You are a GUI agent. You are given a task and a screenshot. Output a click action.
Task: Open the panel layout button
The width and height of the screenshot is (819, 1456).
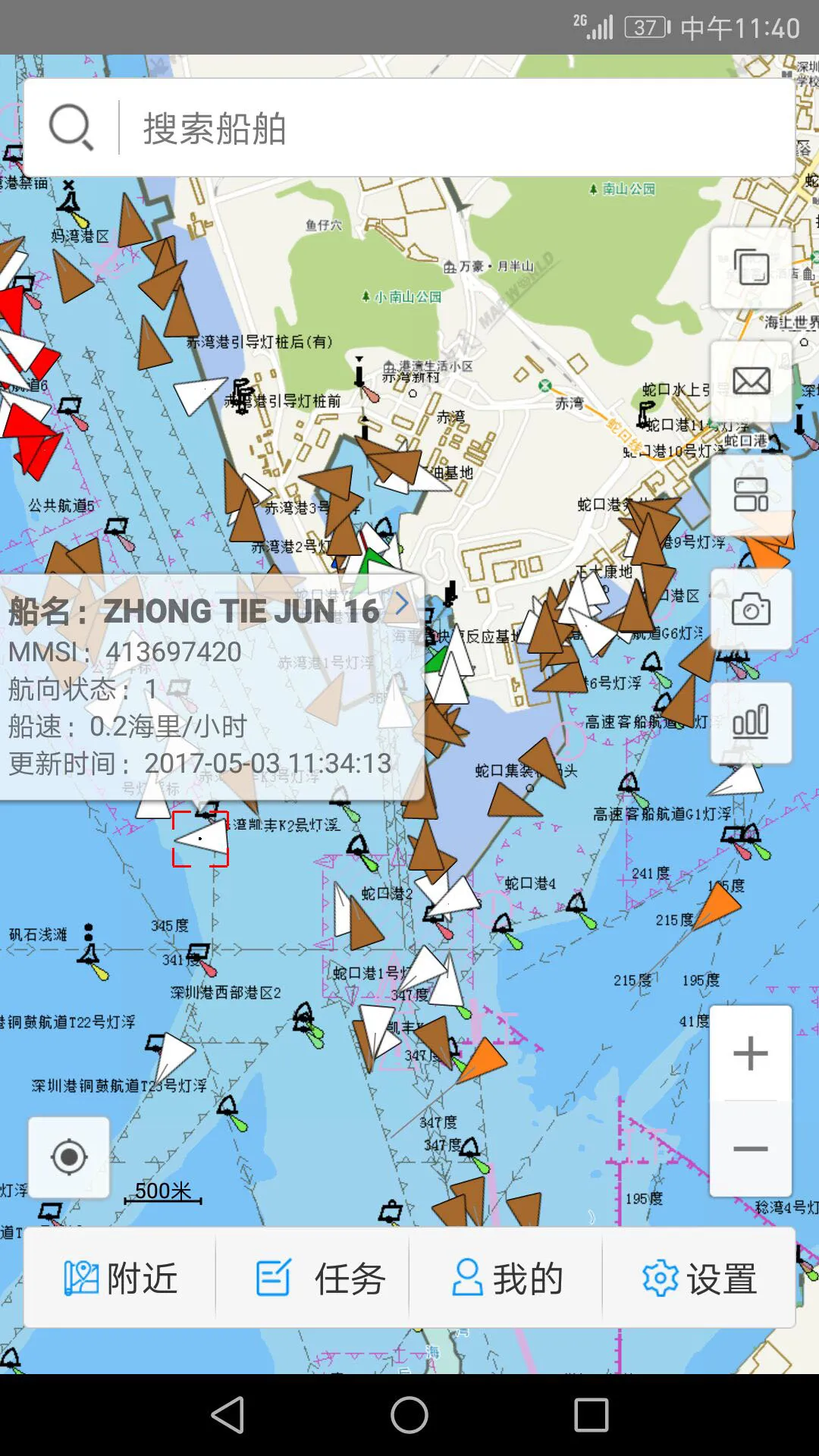(751, 494)
